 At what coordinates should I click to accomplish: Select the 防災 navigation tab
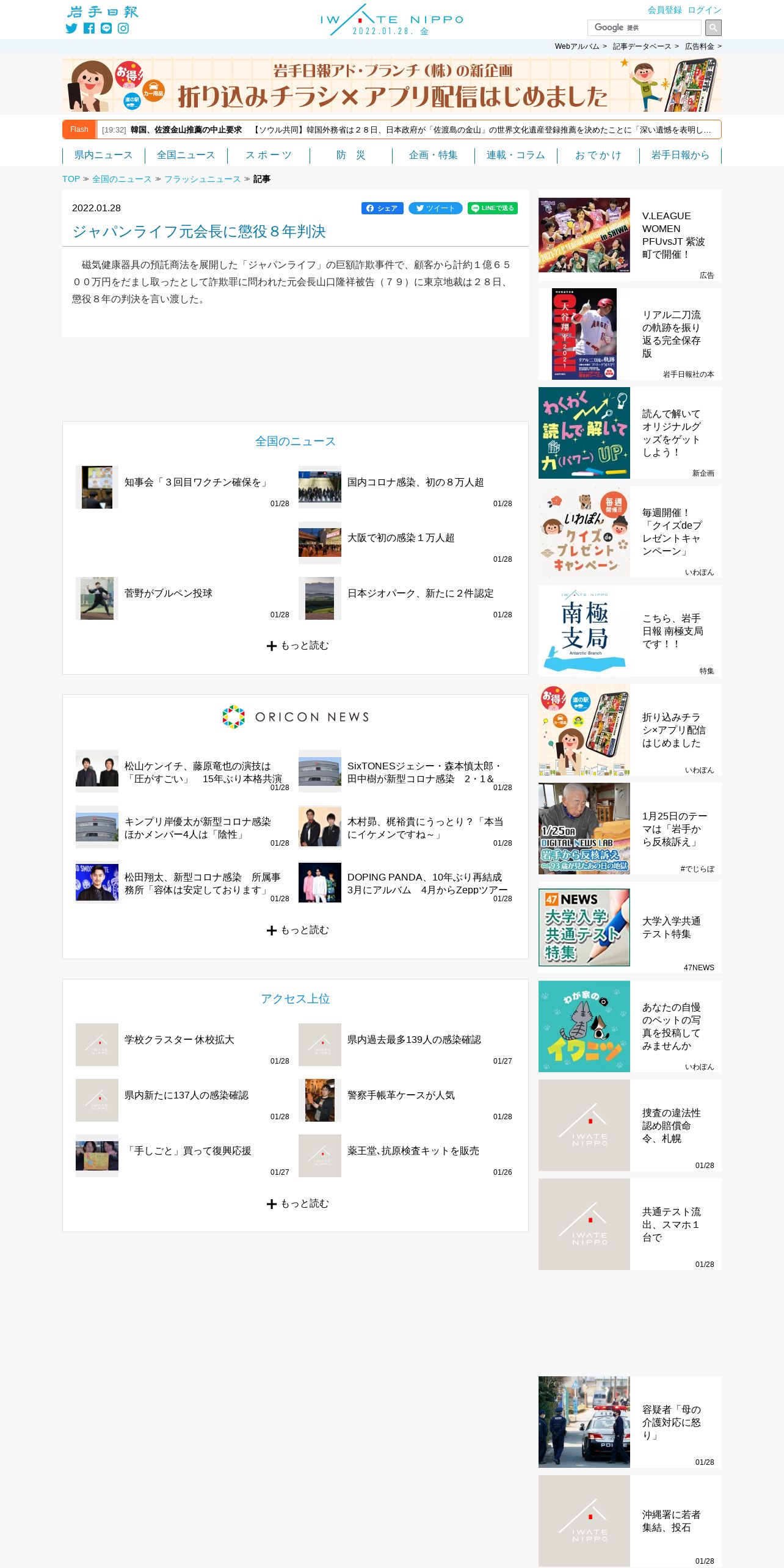[x=351, y=155]
